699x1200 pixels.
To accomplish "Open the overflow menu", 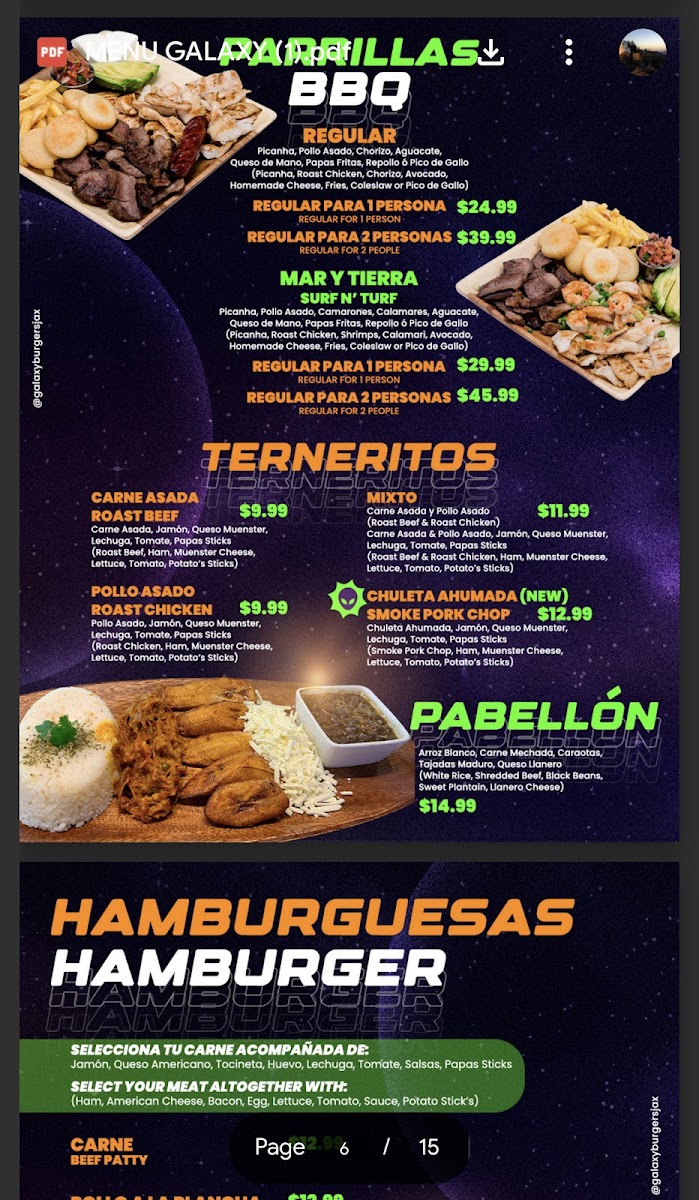I will tap(568, 52).
